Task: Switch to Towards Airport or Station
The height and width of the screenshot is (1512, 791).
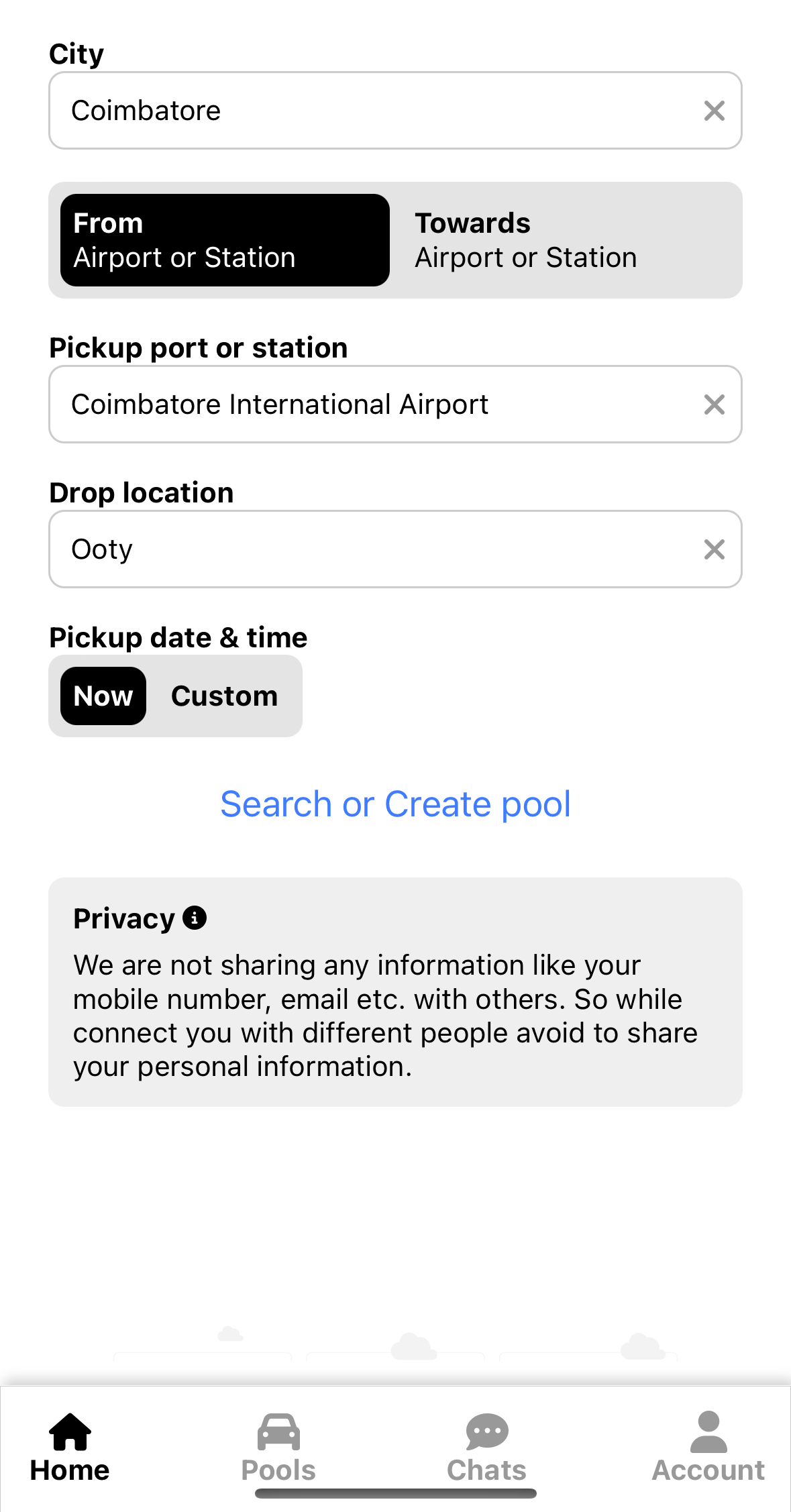Action: [x=565, y=240]
